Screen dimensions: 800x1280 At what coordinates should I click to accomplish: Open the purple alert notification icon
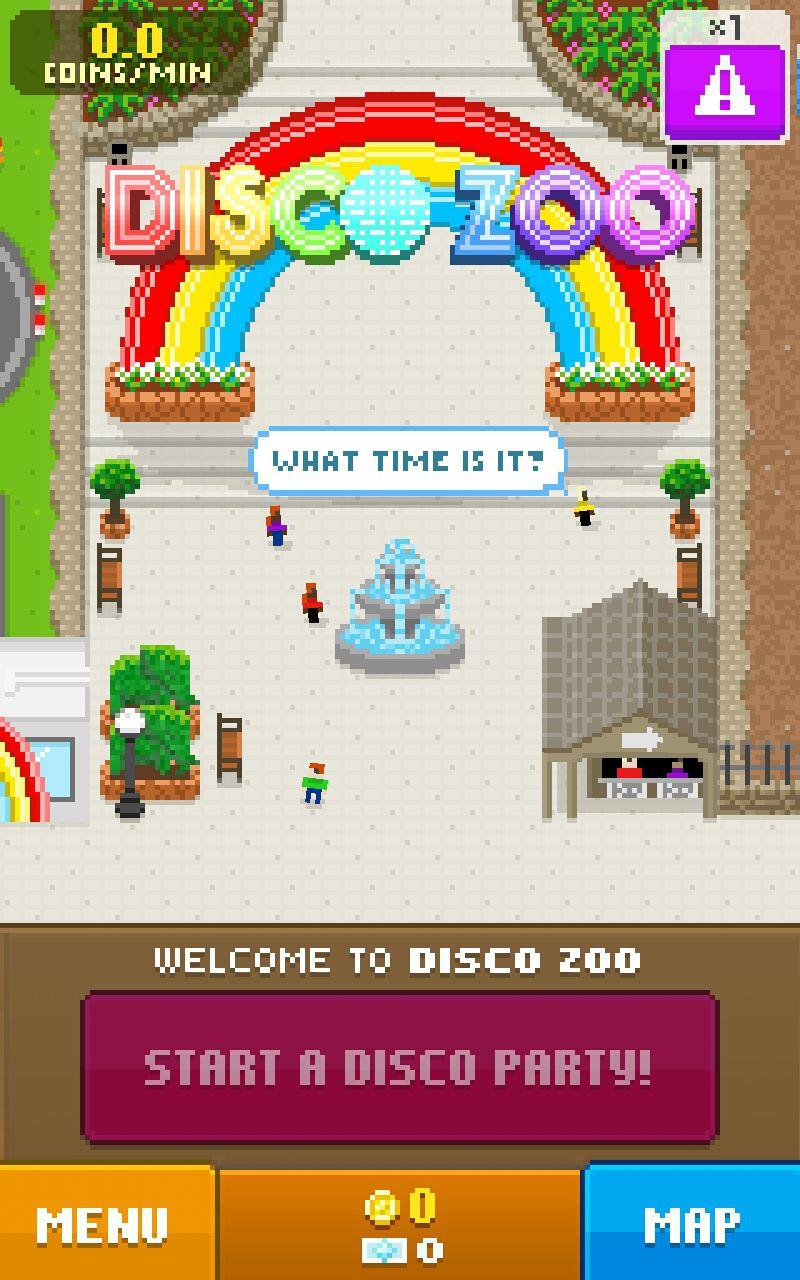pos(726,91)
